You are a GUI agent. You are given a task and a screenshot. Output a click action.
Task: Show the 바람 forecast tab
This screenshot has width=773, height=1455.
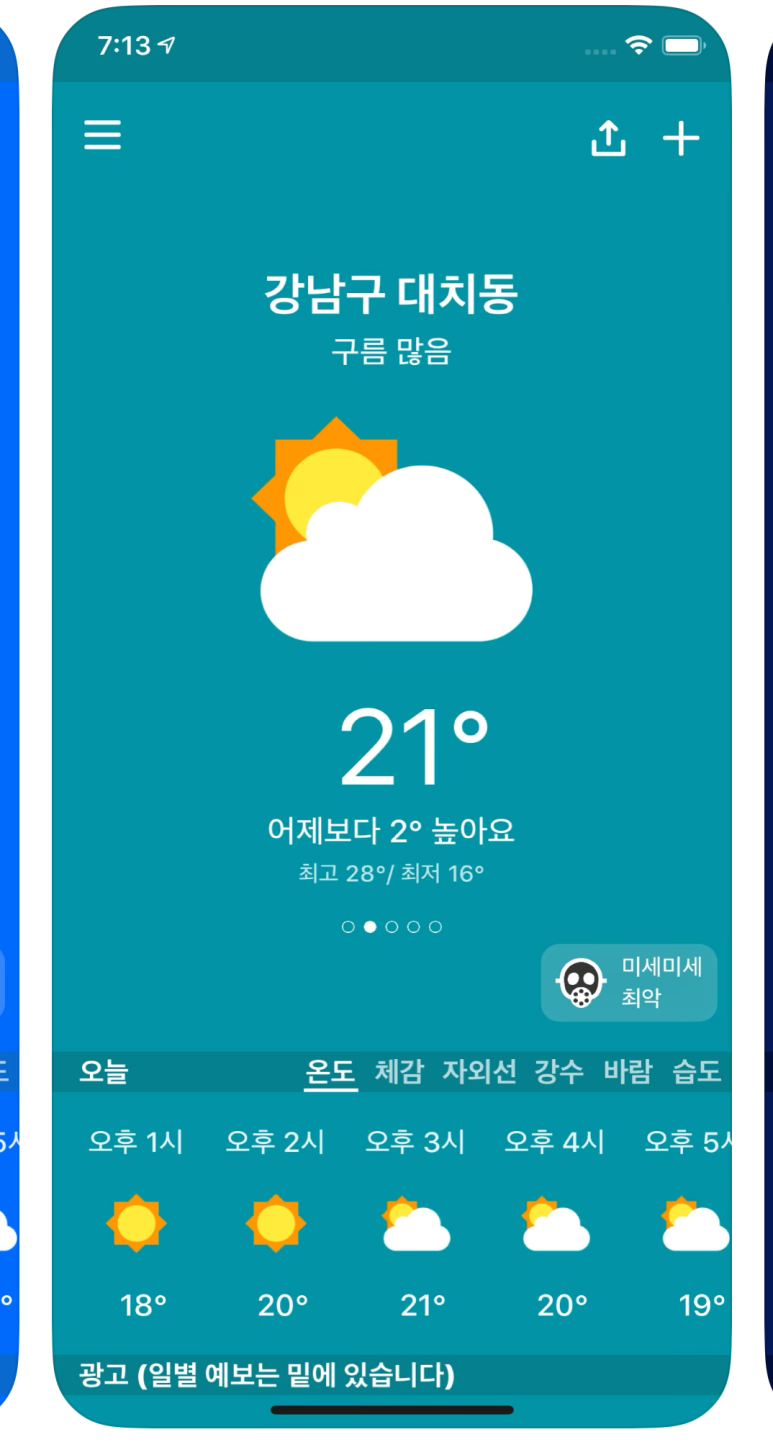(627, 1072)
